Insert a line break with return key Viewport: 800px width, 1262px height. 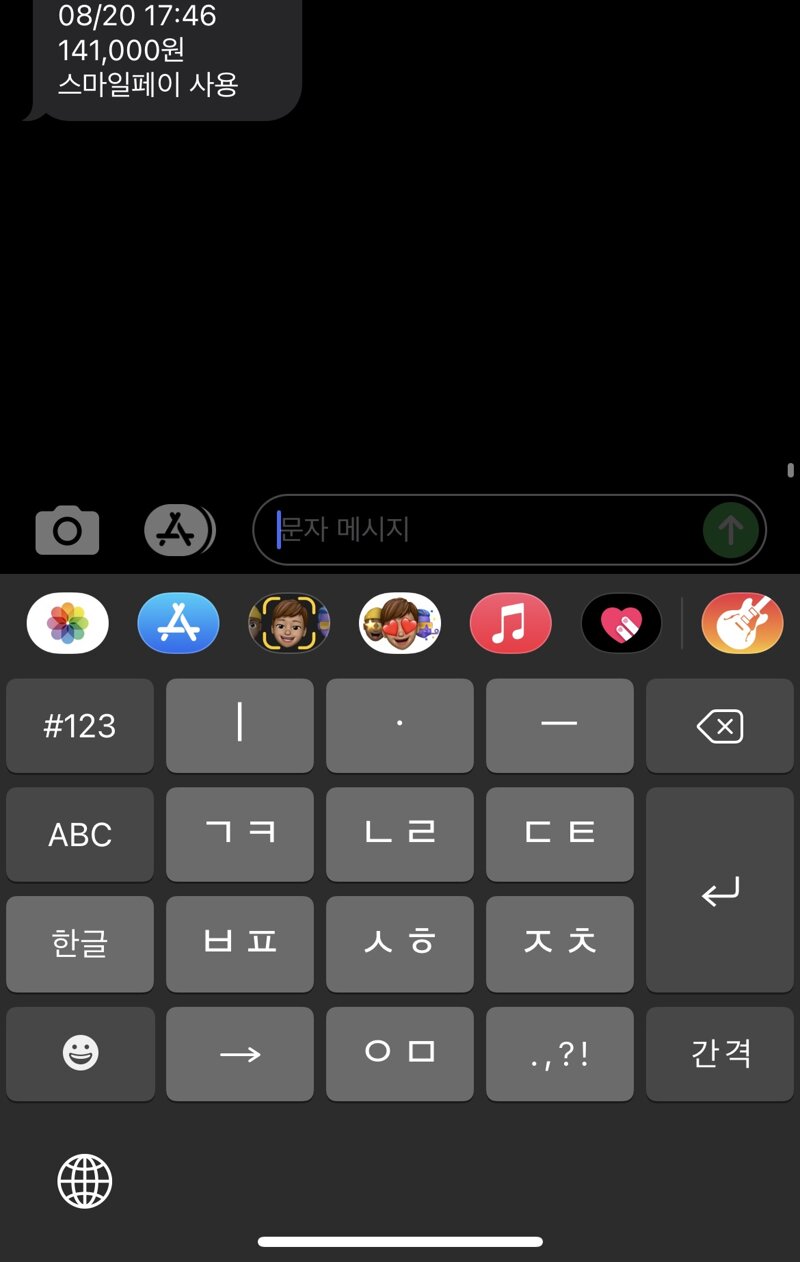720,890
